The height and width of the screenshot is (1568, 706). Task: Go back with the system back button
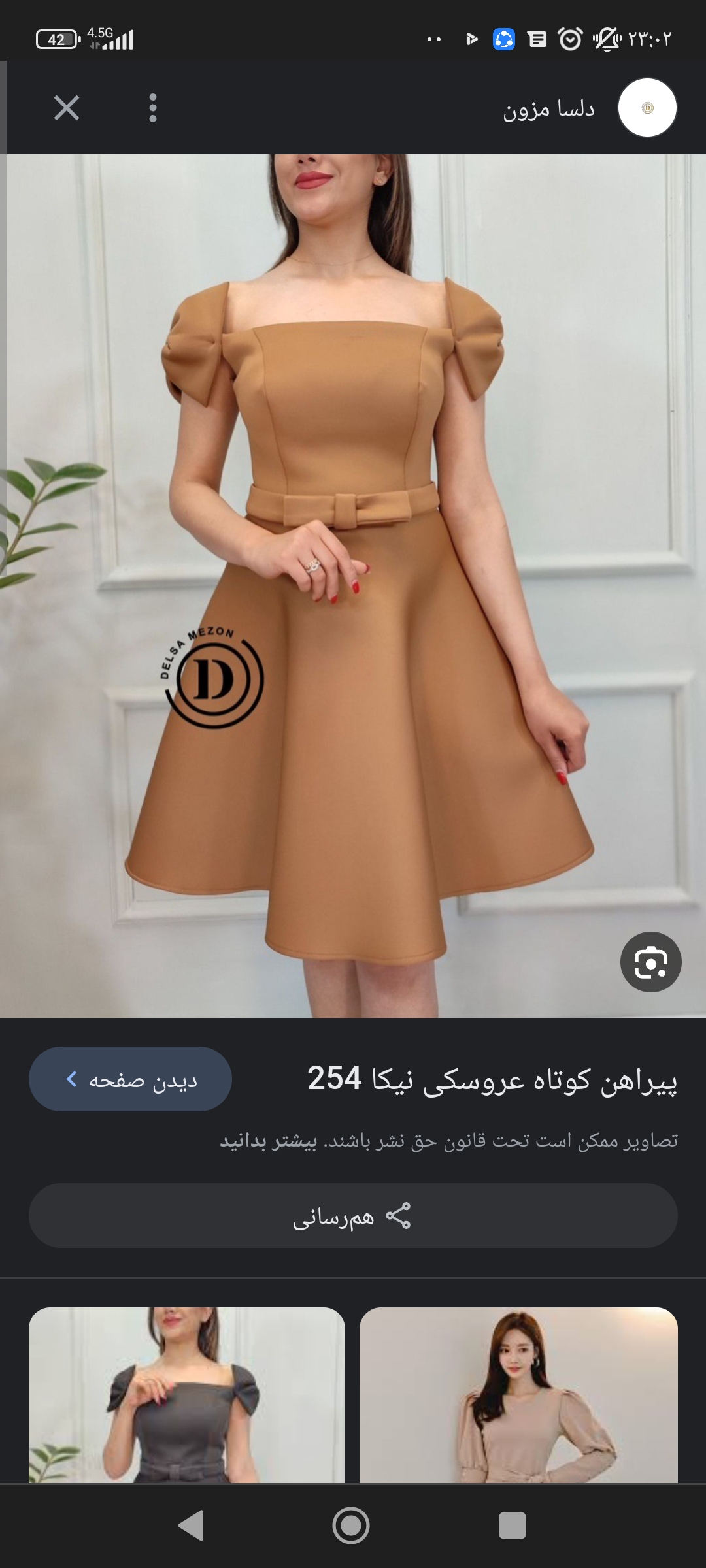tap(191, 1526)
